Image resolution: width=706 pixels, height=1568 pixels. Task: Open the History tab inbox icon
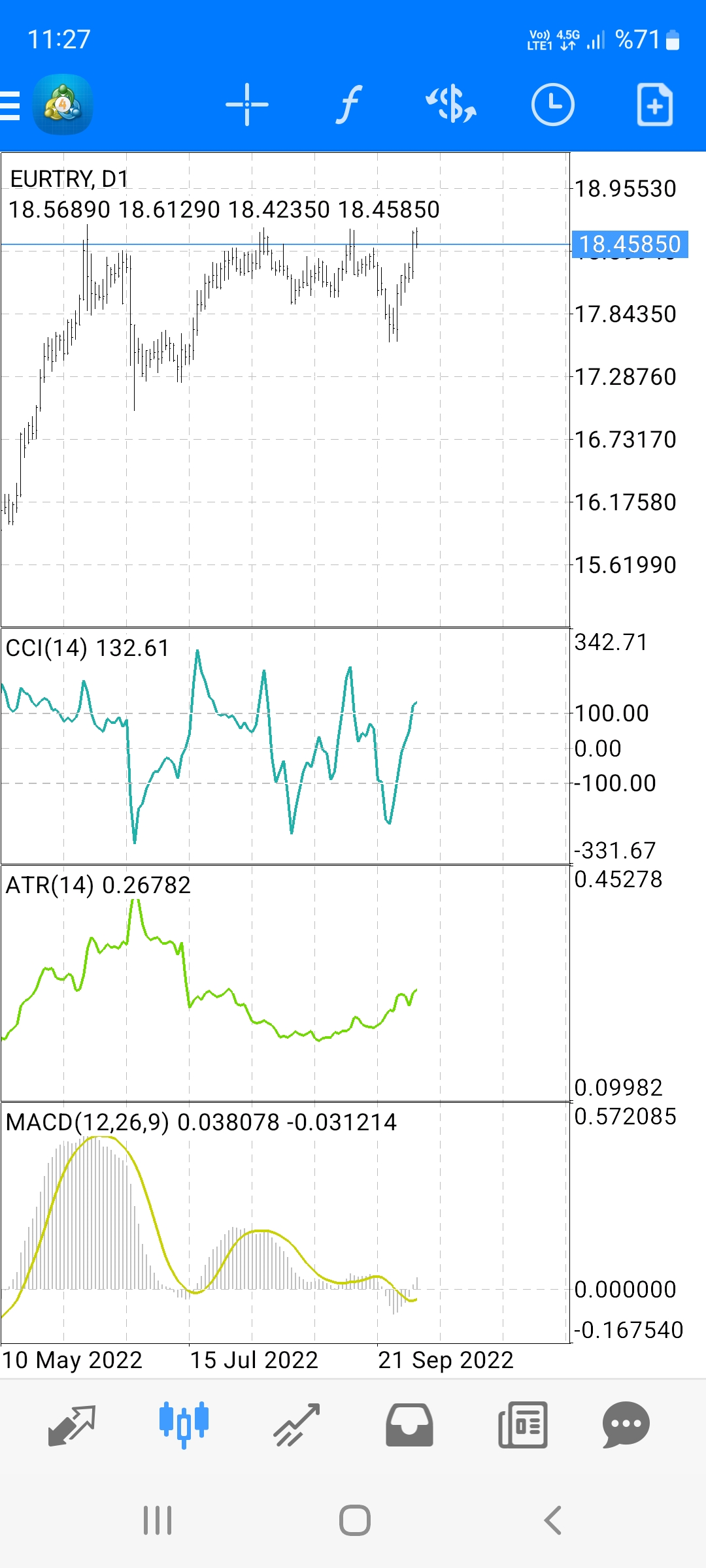[409, 1425]
